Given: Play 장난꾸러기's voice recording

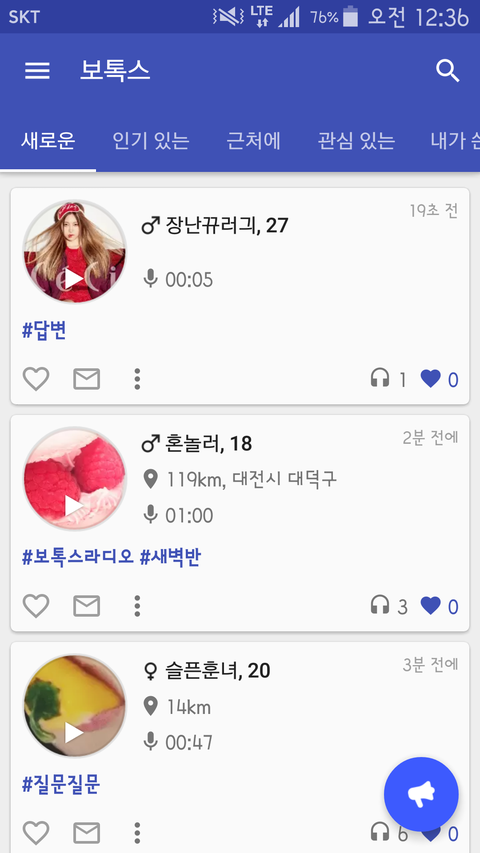Looking at the screenshot, I should (75, 251).
